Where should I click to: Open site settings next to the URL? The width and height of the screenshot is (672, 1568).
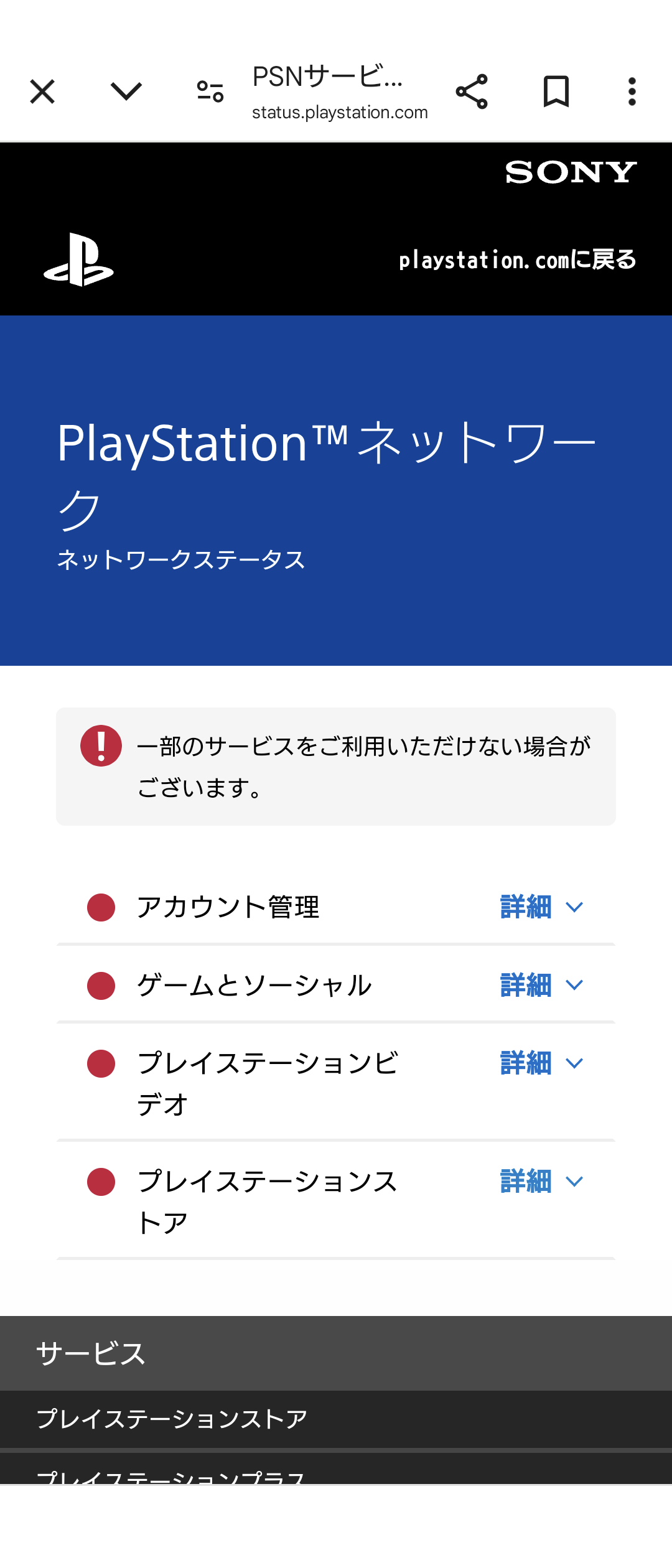pos(210,92)
